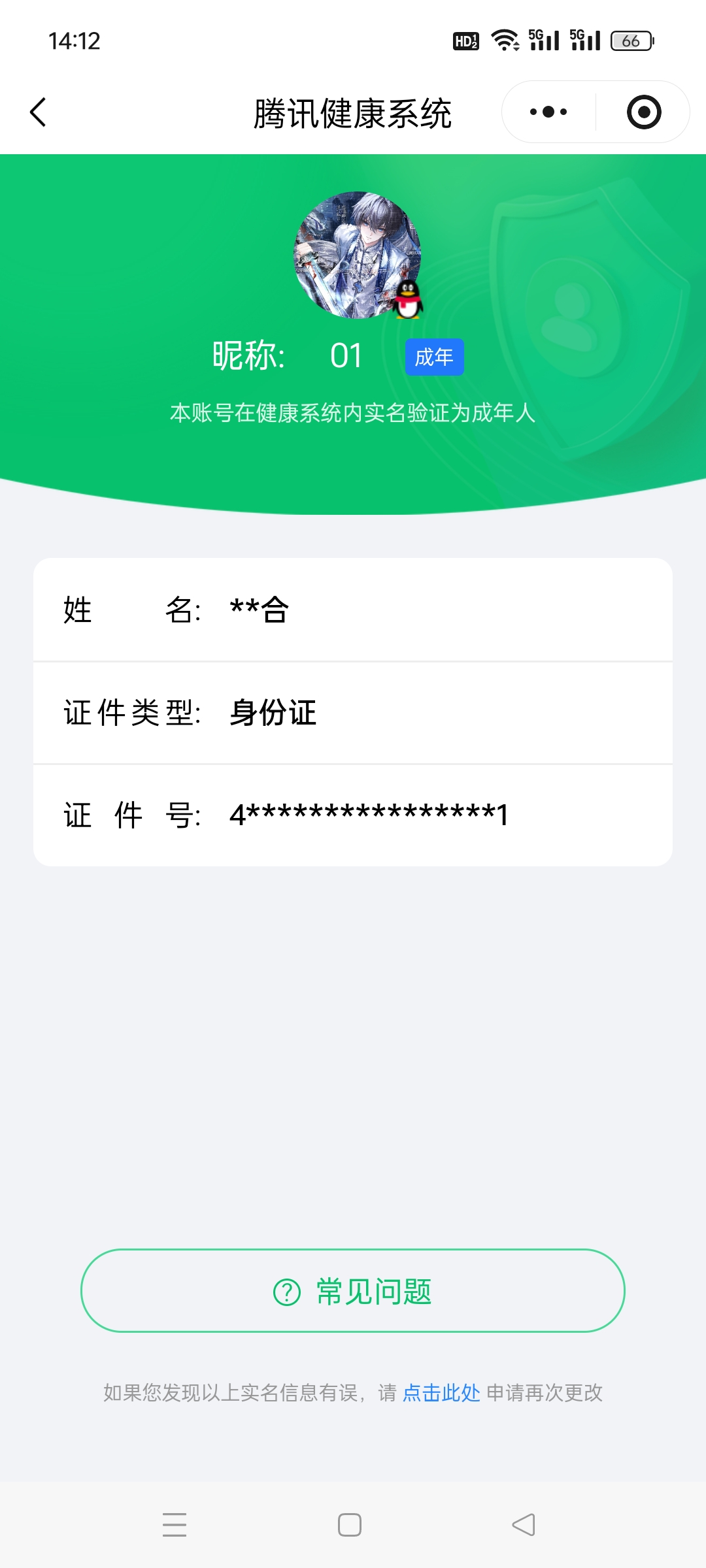The width and height of the screenshot is (706, 1568).
Task: Open the mini program three-dot options menu
Action: point(546,112)
